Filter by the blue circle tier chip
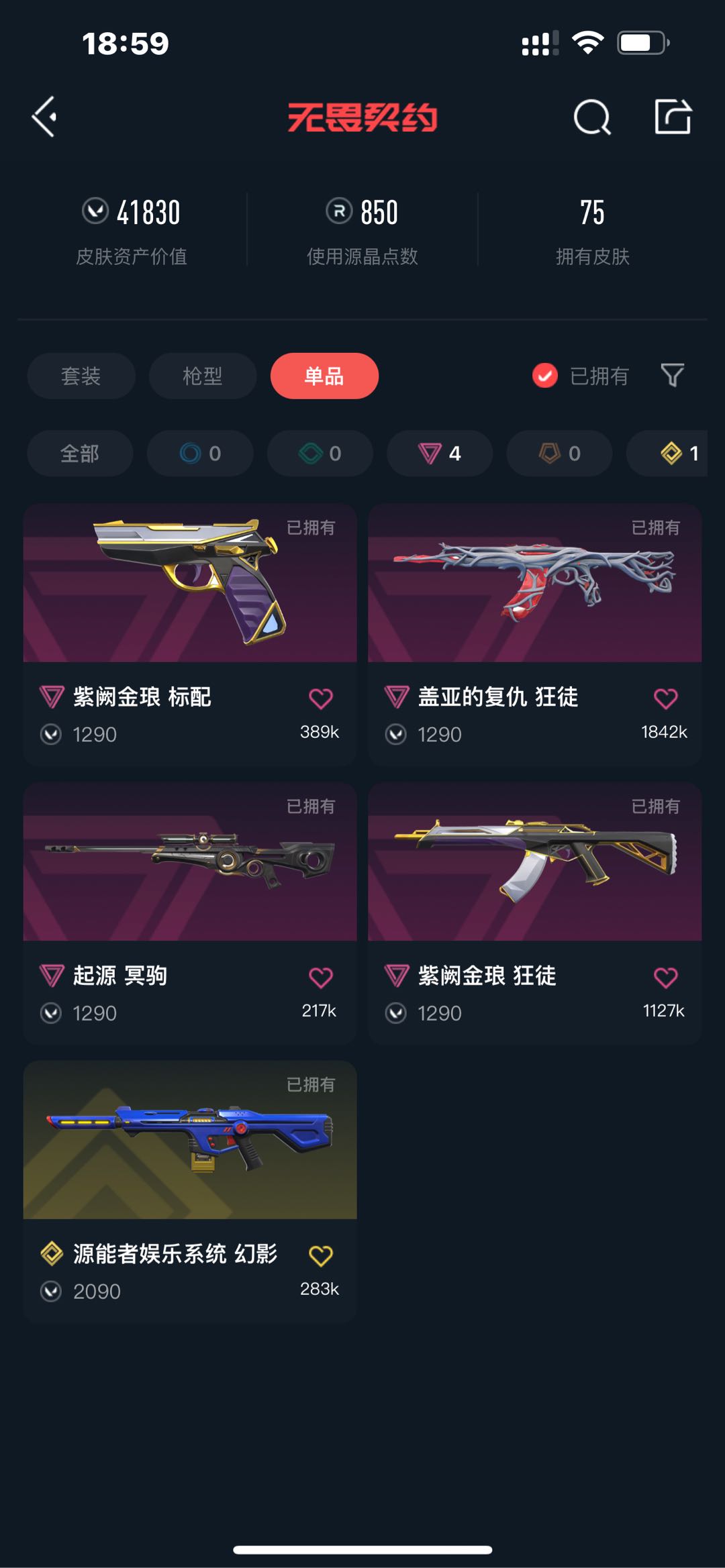The width and height of the screenshot is (725, 1568). 200,454
